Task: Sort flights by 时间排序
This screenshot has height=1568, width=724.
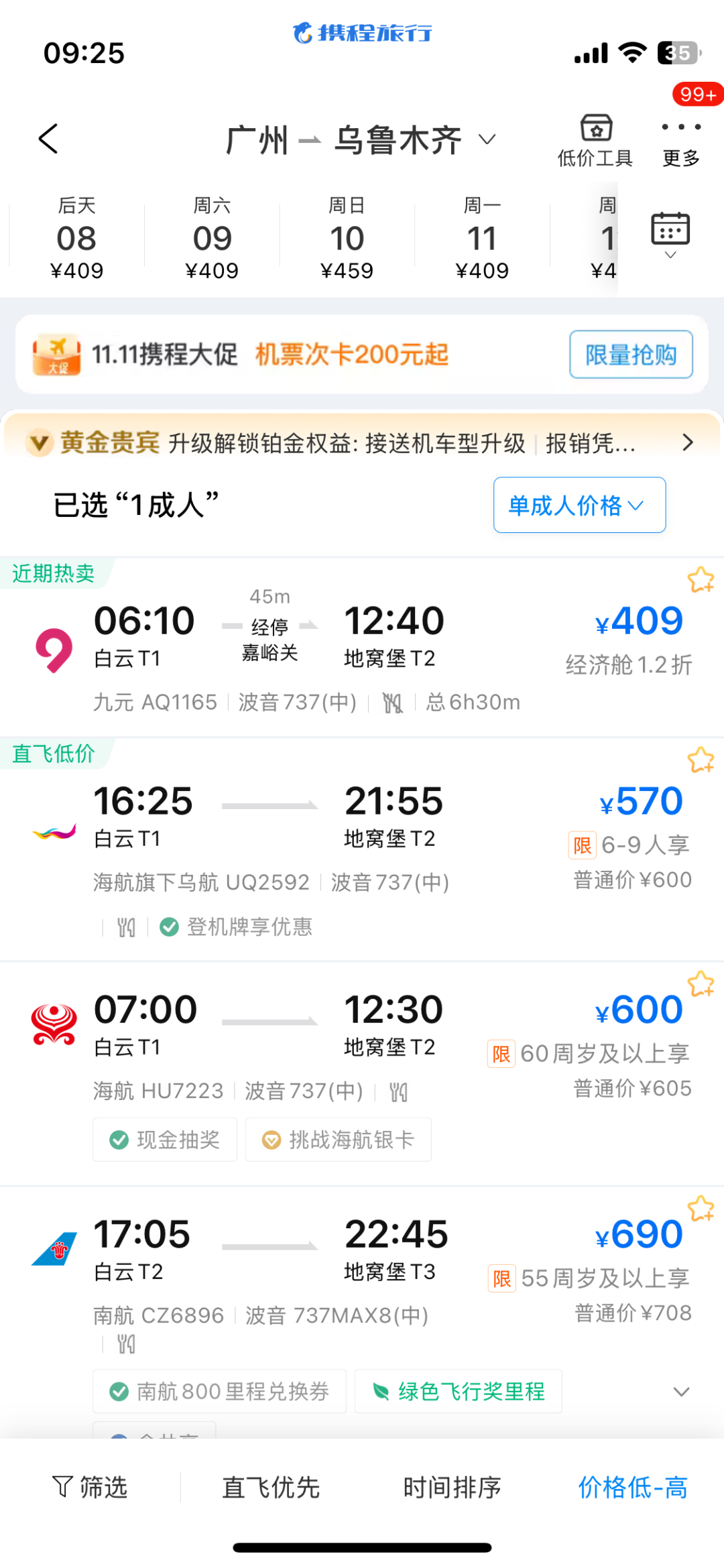Action: (x=452, y=1487)
